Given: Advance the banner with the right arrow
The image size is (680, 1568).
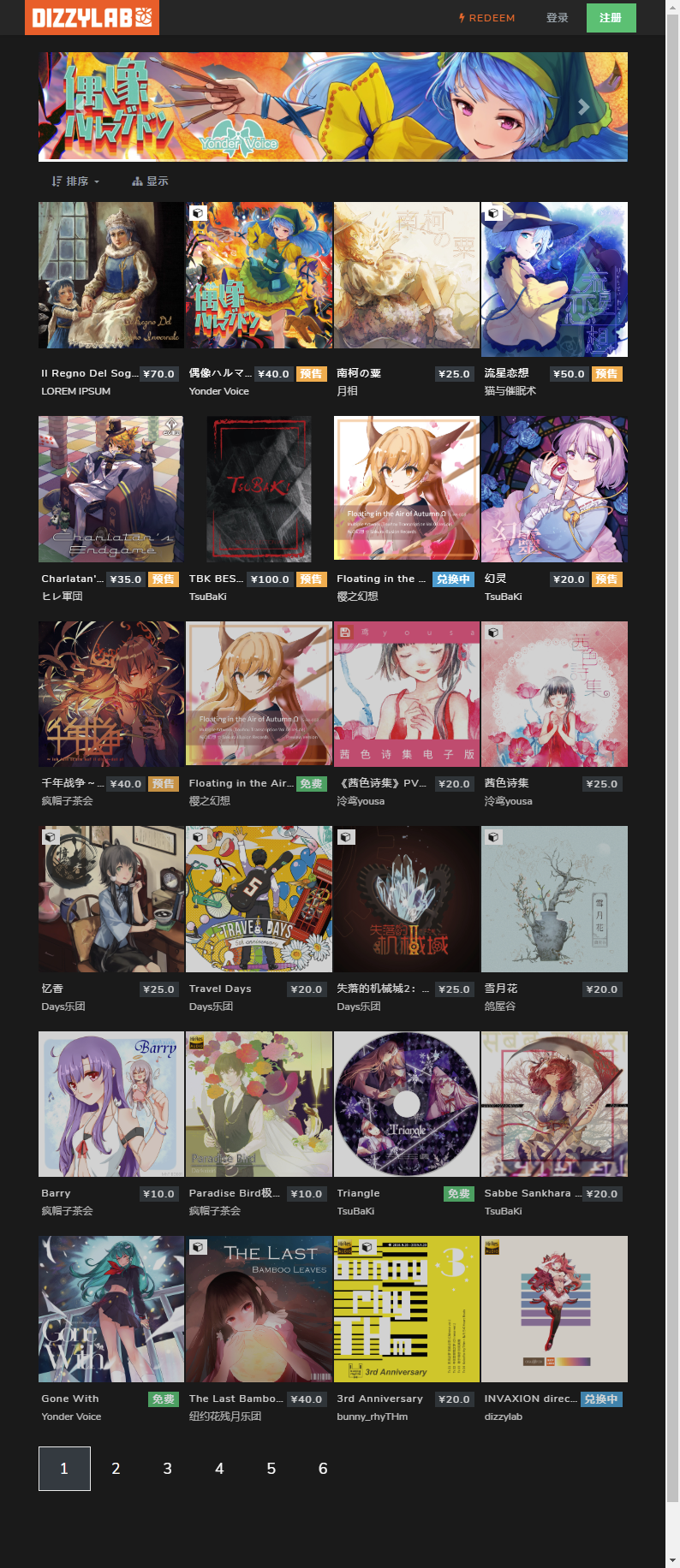Looking at the screenshot, I should click(x=583, y=107).
